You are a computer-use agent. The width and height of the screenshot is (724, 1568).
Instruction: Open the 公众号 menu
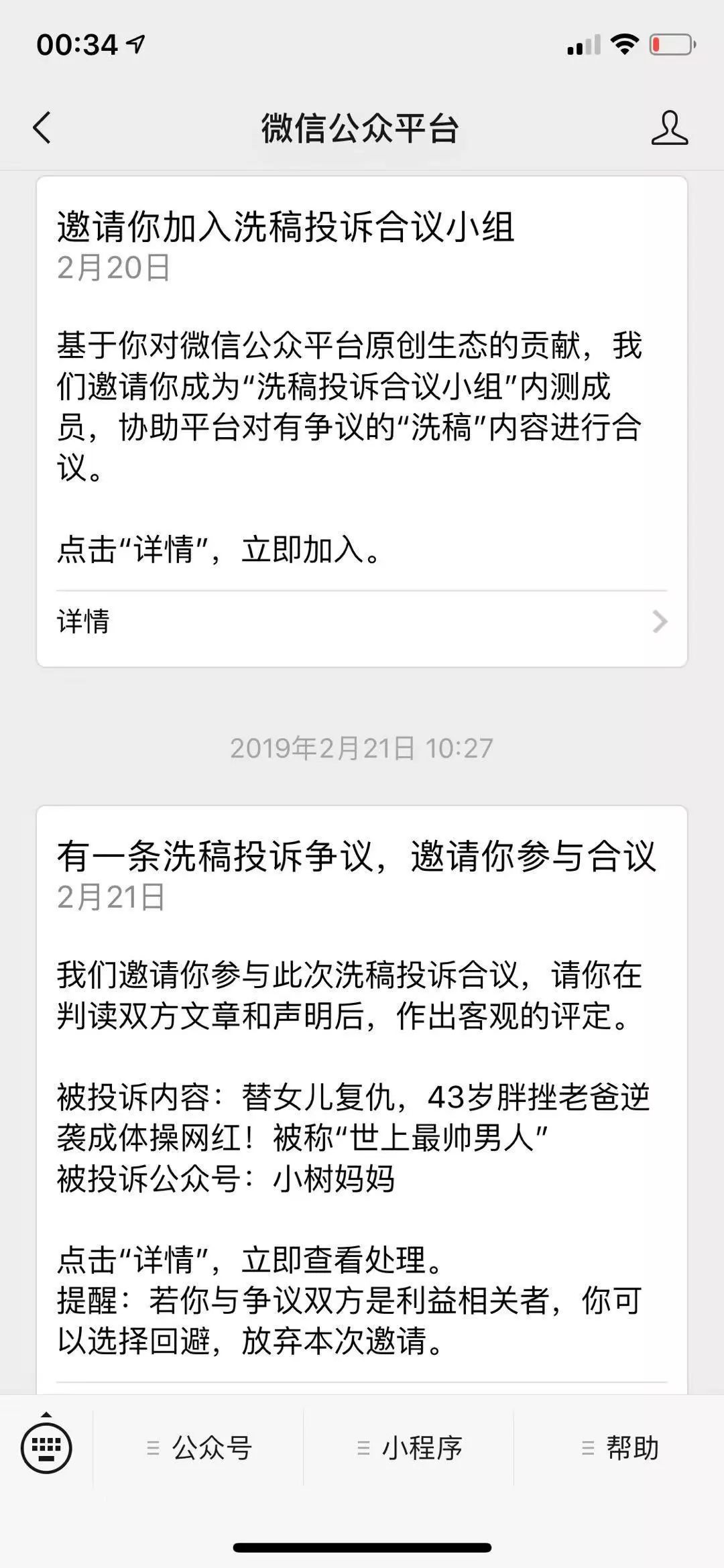click(x=199, y=1449)
